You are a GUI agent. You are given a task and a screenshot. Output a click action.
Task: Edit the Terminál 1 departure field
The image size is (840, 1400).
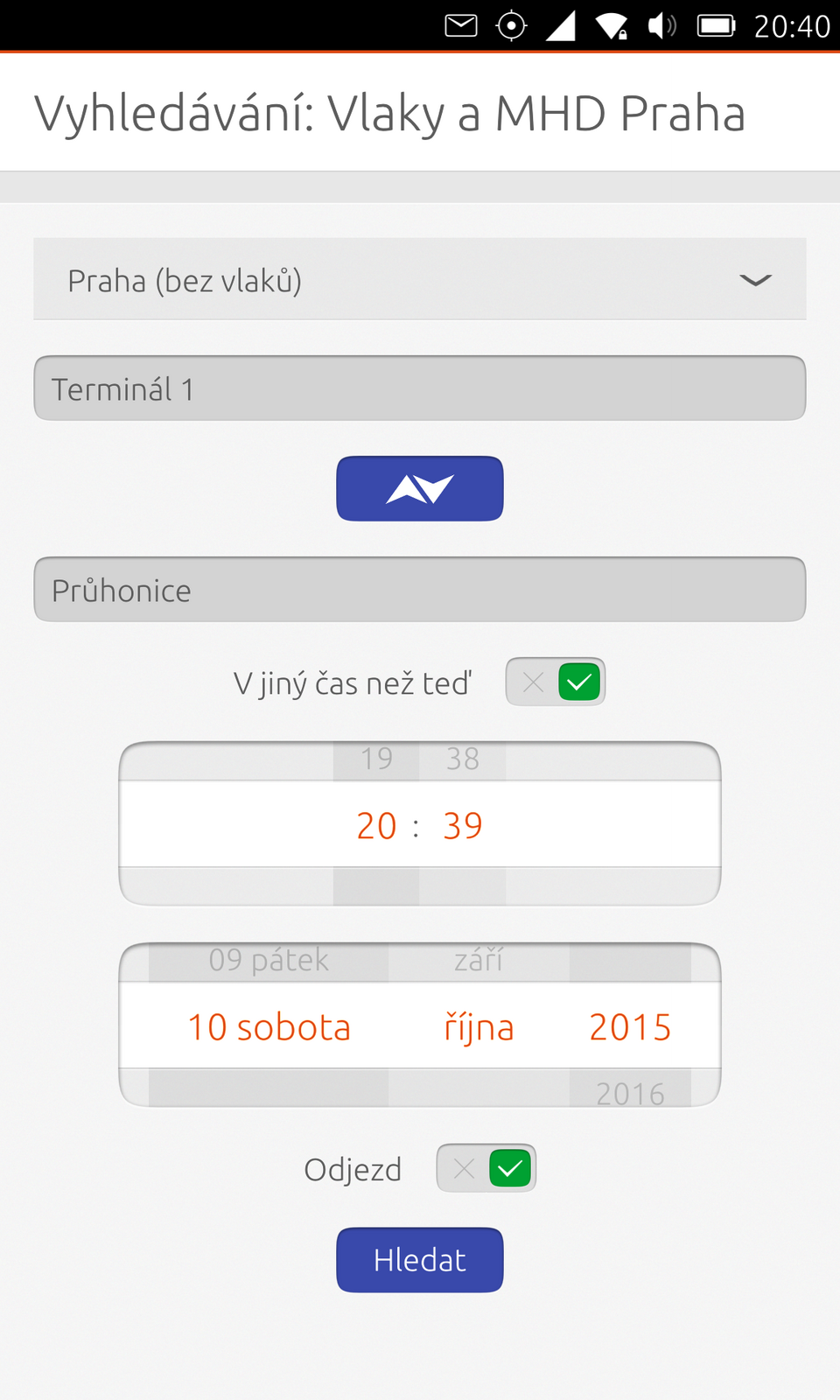point(419,388)
